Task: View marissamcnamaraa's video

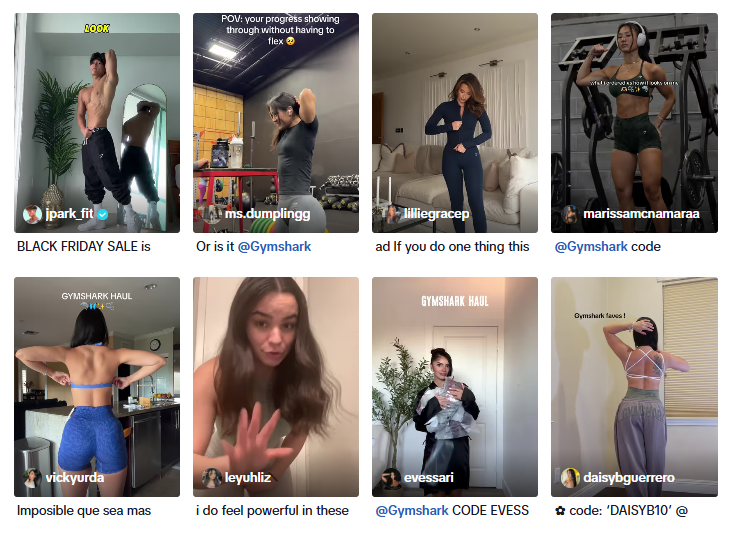Action: 634,120
